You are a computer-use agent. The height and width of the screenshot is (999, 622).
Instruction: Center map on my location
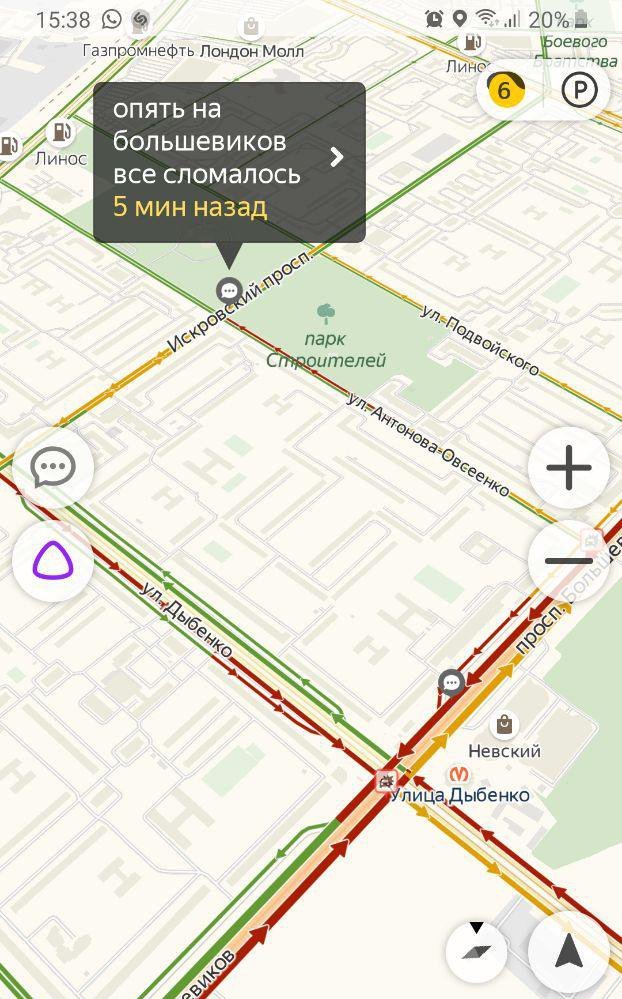568,951
